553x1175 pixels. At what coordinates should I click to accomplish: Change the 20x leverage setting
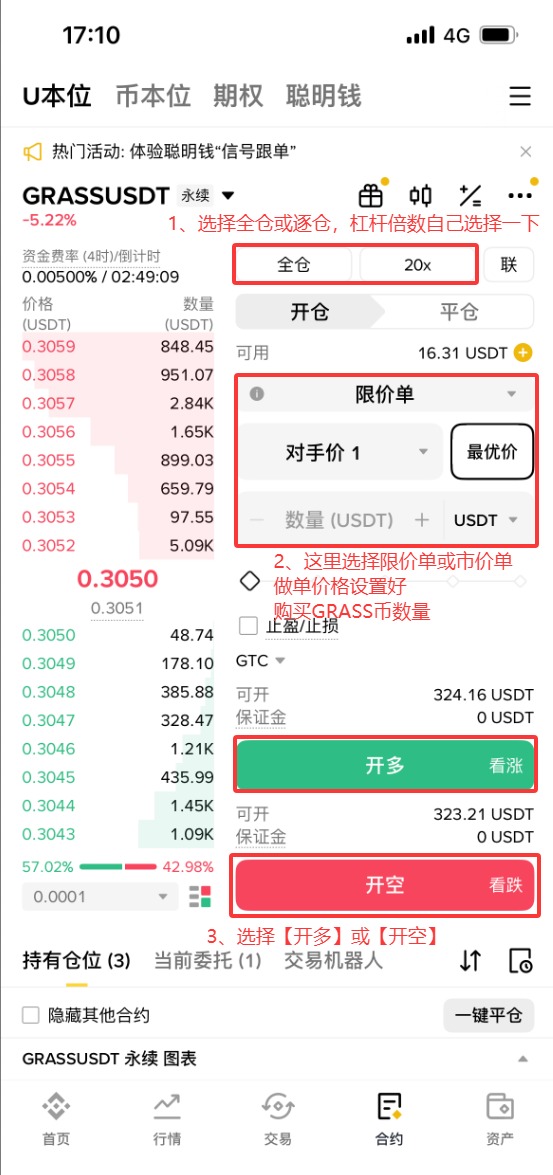pyautogui.click(x=417, y=265)
